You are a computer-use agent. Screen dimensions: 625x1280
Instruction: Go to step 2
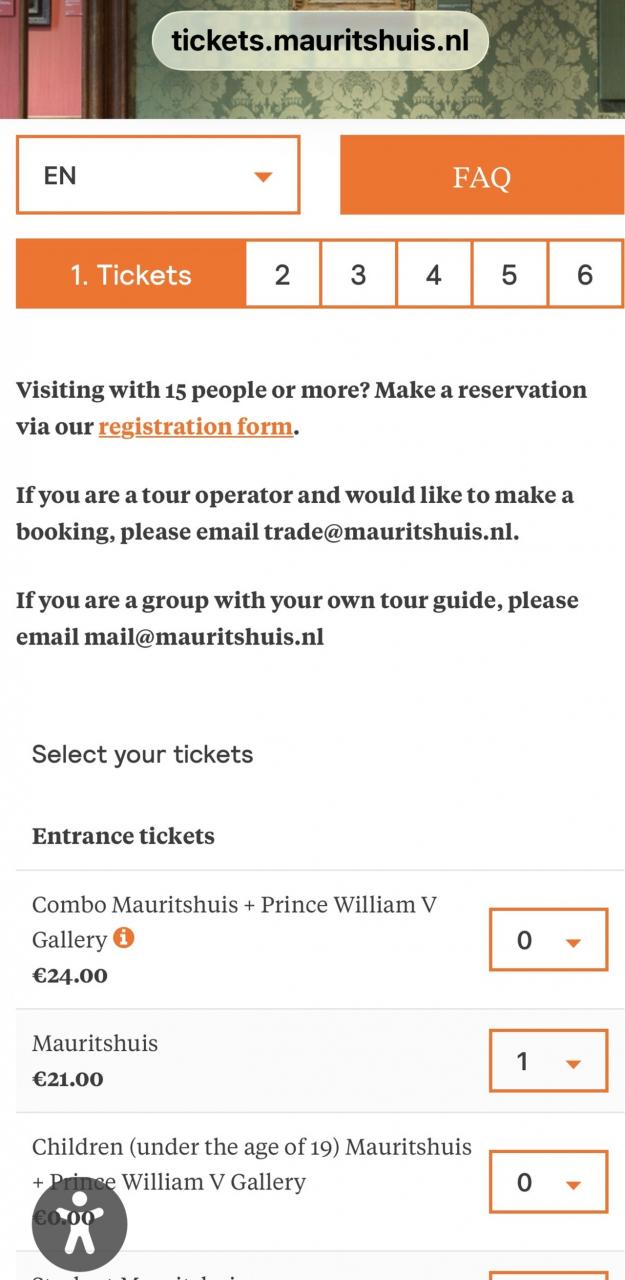[x=283, y=274]
